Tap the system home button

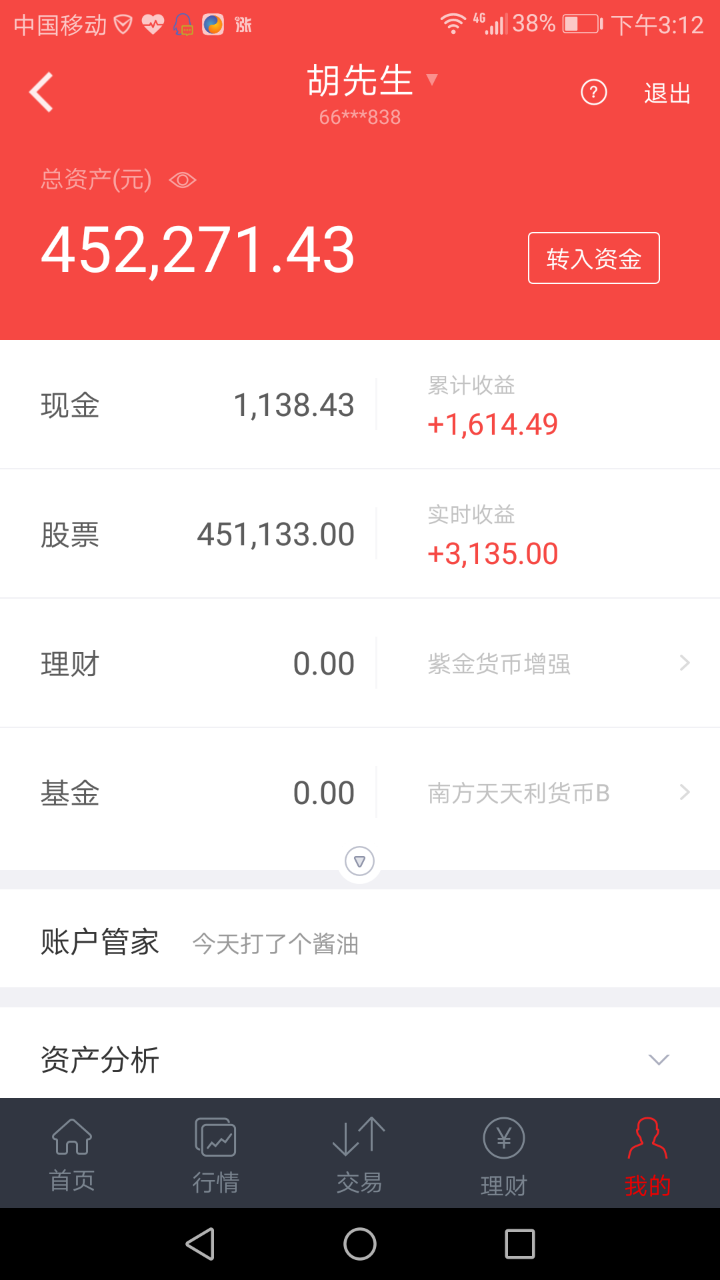[360, 1244]
